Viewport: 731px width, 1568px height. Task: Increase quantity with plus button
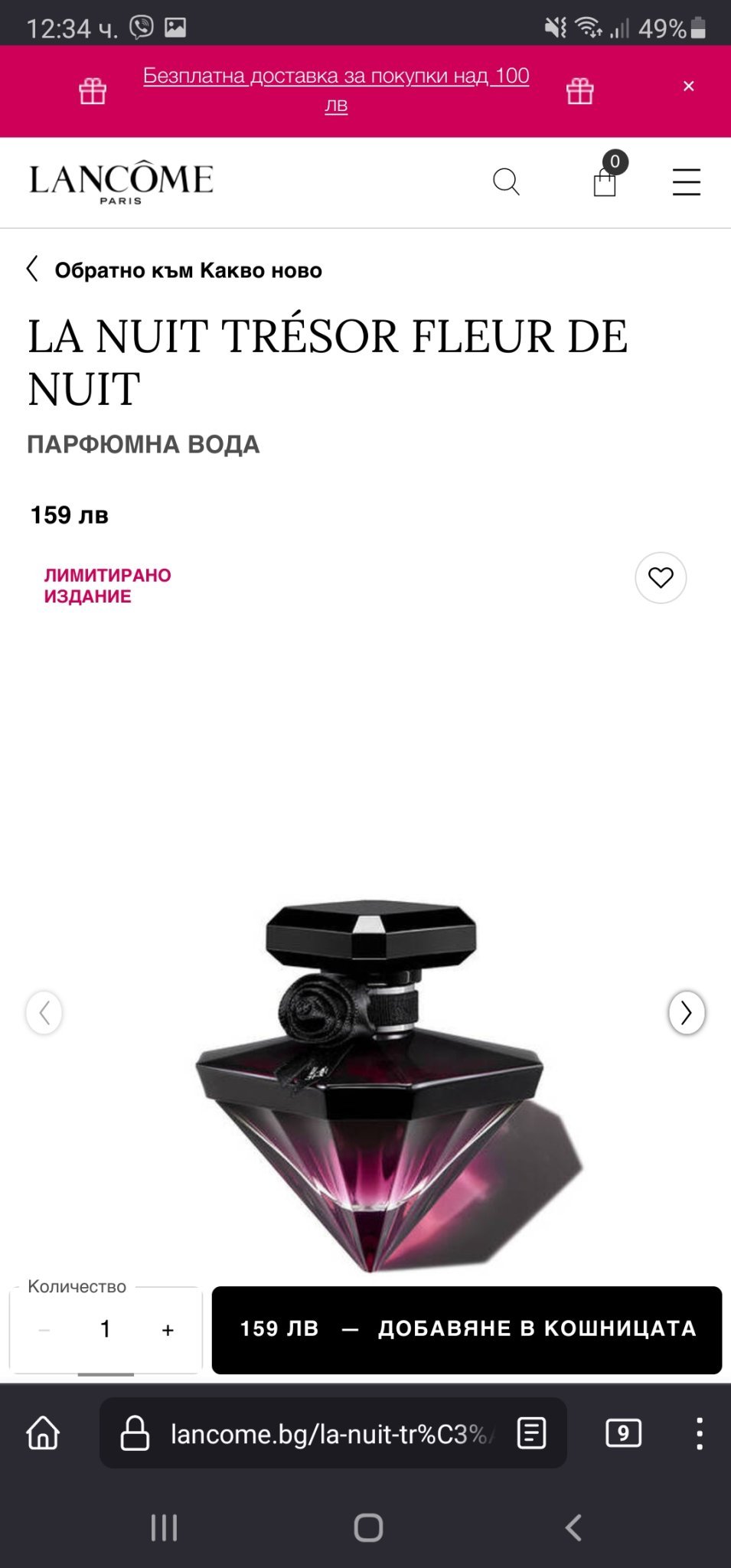coord(168,1330)
